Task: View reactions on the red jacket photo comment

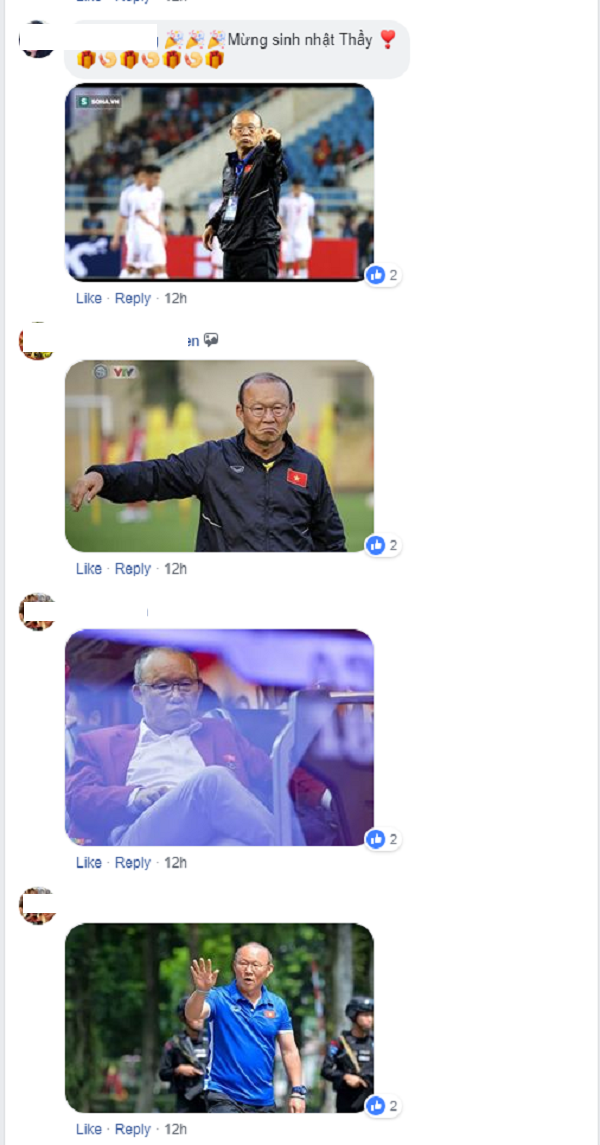Action: 382,839
